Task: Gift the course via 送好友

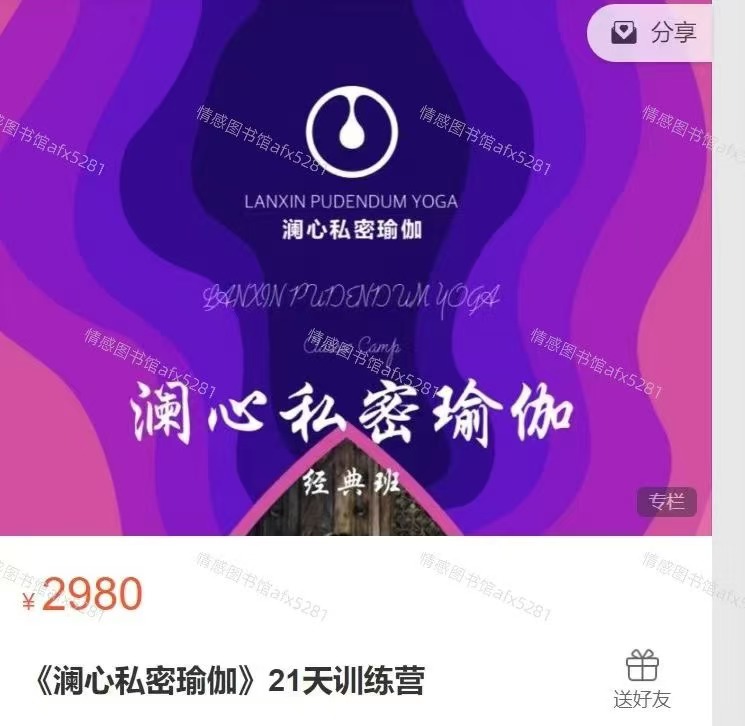Action: (641, 678)
